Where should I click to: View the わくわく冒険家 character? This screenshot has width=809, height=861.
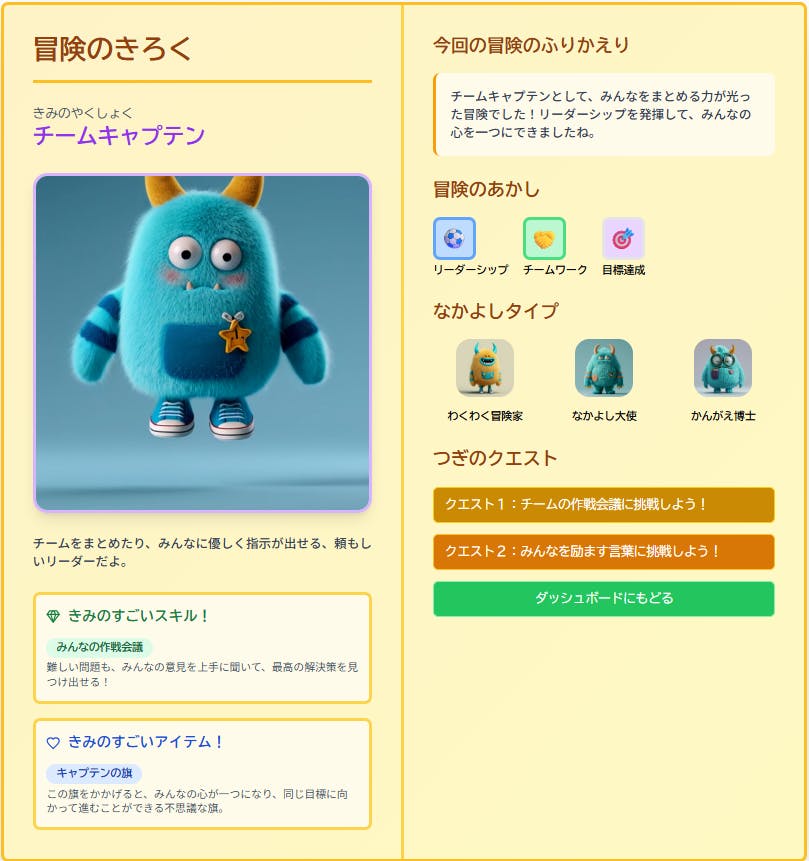point(485,367)
